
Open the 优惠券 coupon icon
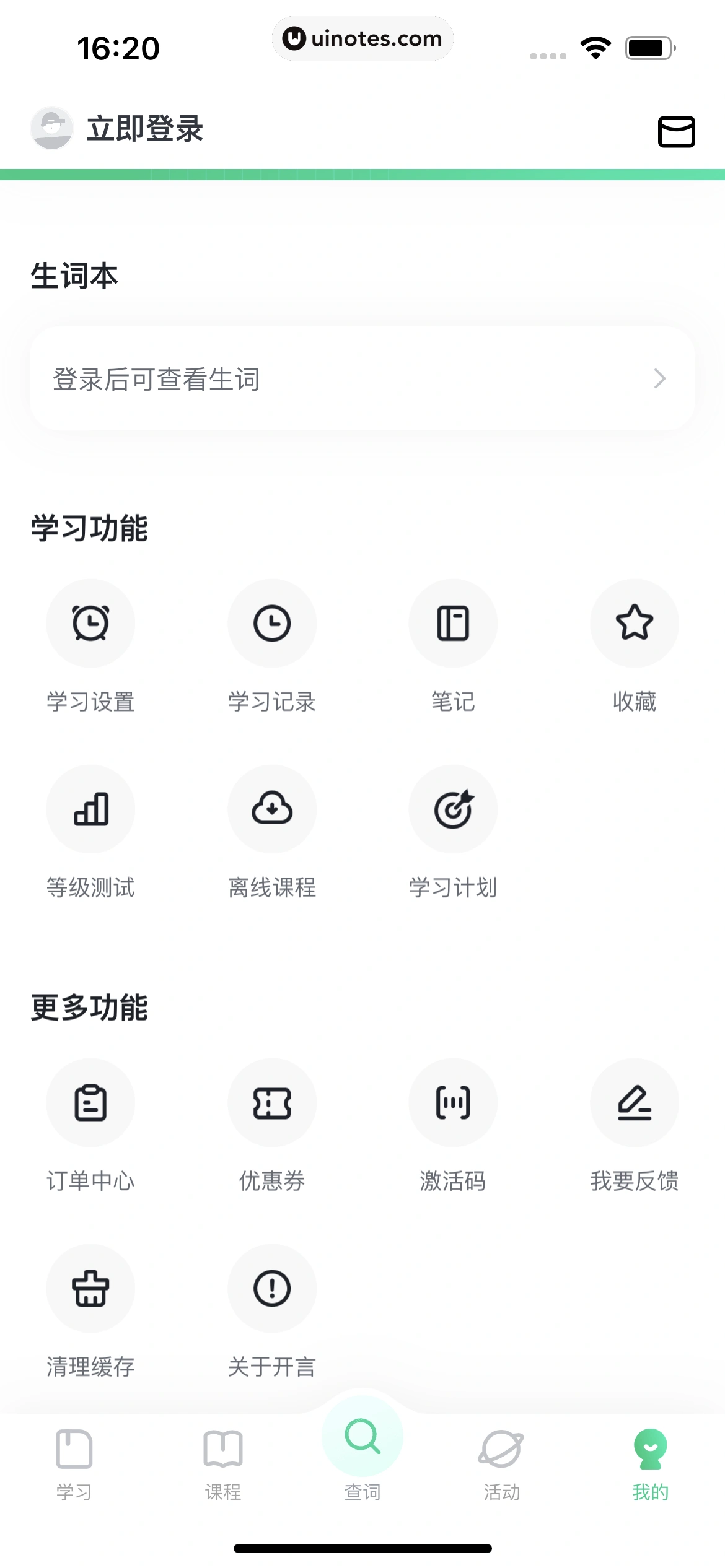pyautogui.click(x=272, y=1103)
